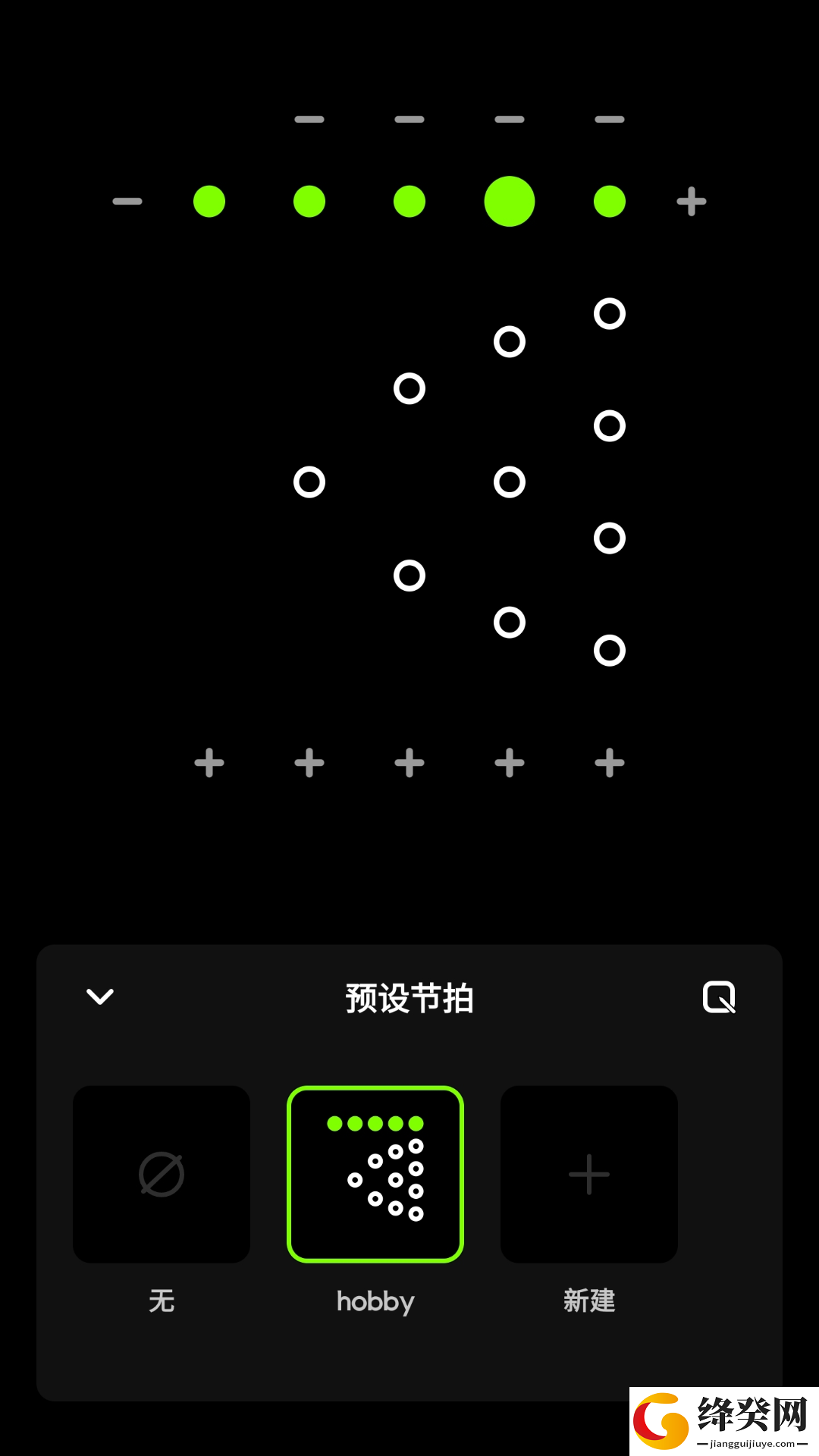Create a new preset with 新建

click(589, 1174)
